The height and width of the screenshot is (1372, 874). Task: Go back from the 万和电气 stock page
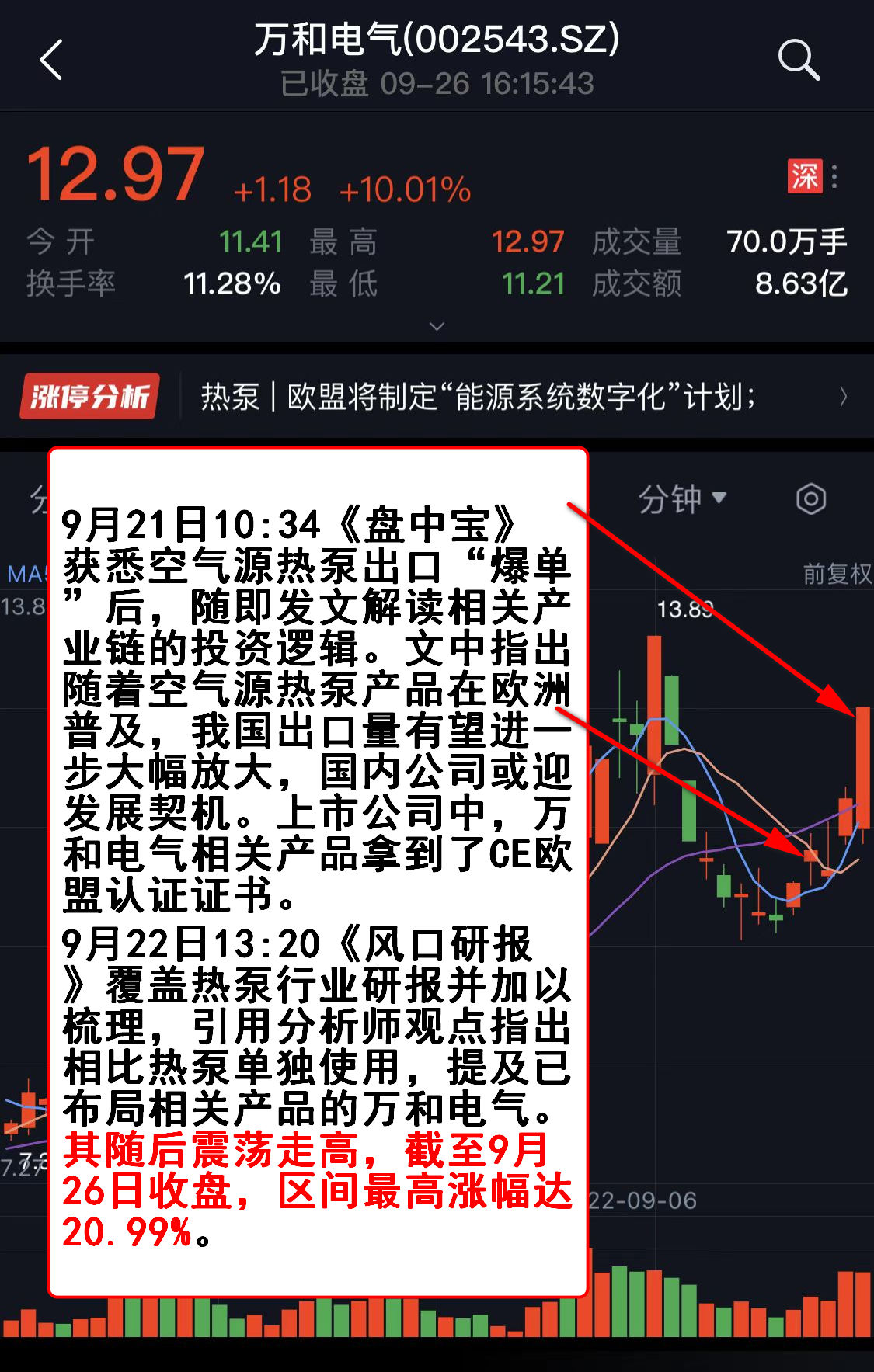click(x=51, y=60)
